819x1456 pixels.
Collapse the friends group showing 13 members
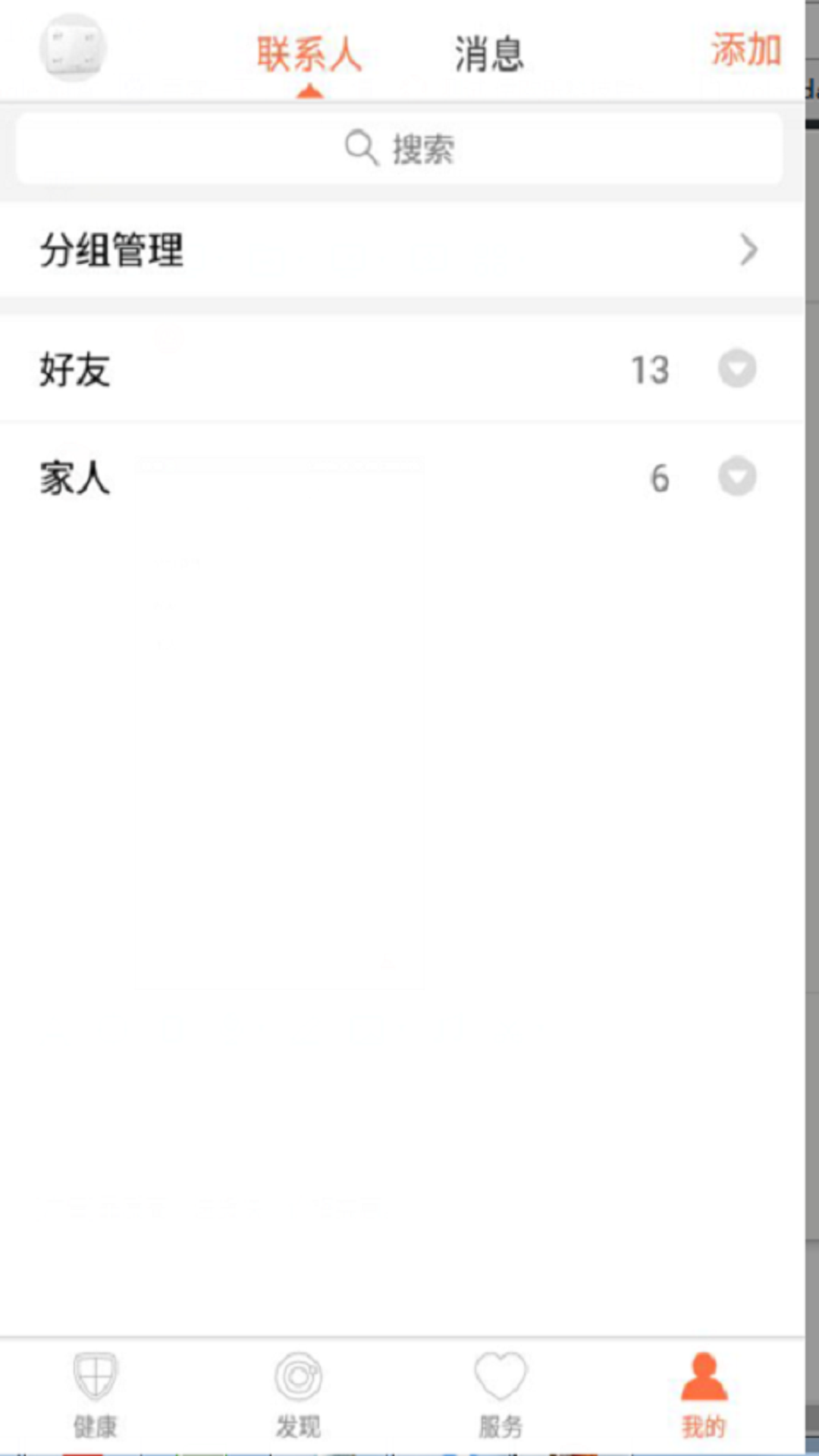(x=737, y=369)
